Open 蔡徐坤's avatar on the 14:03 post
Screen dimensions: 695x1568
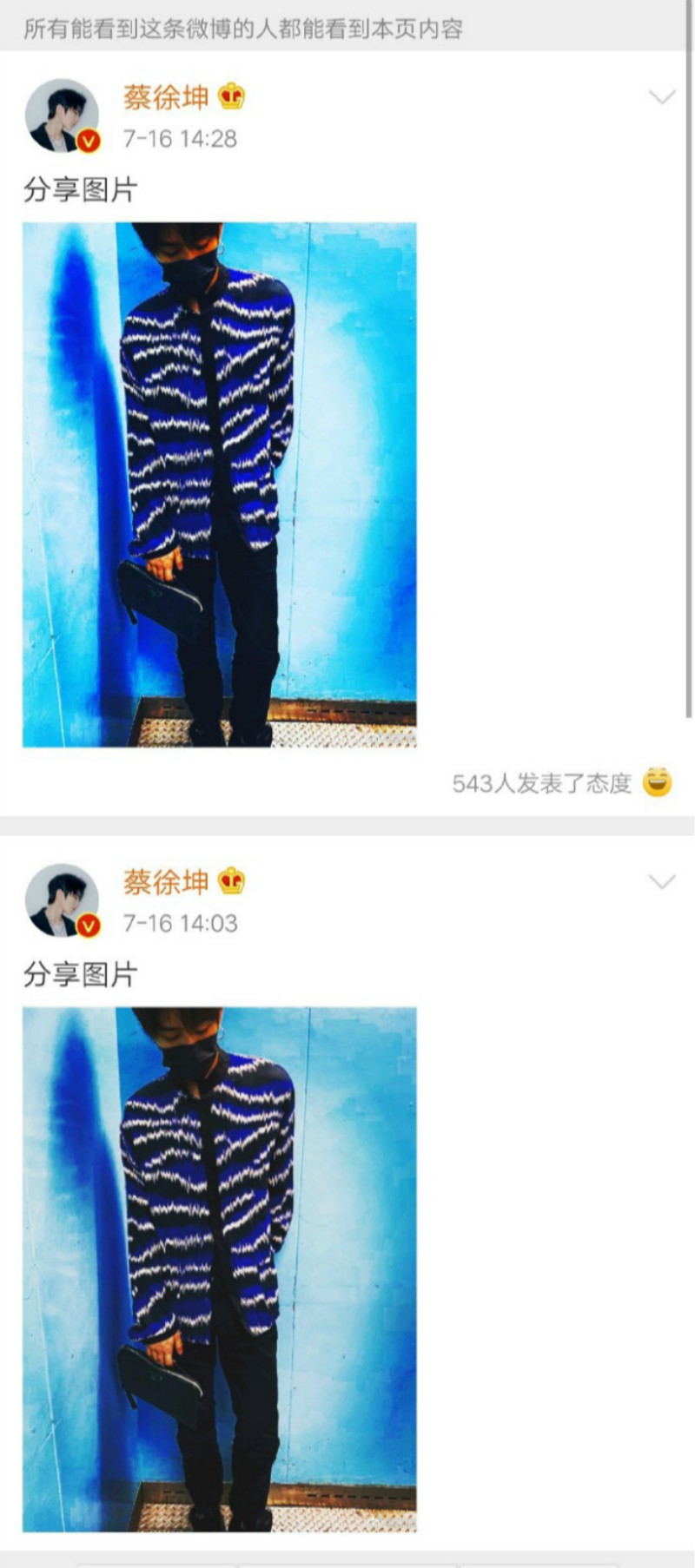pyautogui.click(x=63, y=901)
